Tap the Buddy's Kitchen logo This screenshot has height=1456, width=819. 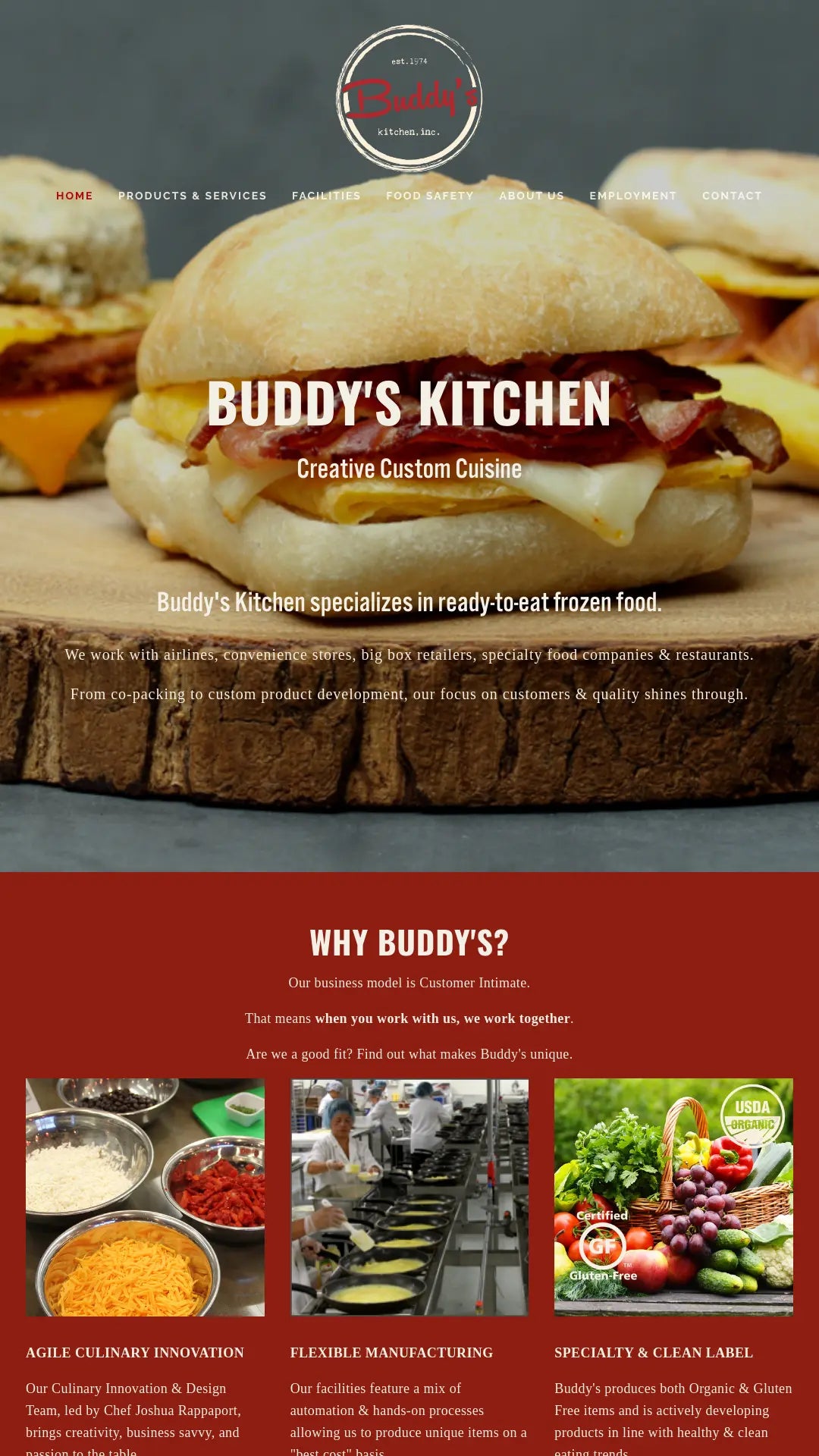click(409, 99)
